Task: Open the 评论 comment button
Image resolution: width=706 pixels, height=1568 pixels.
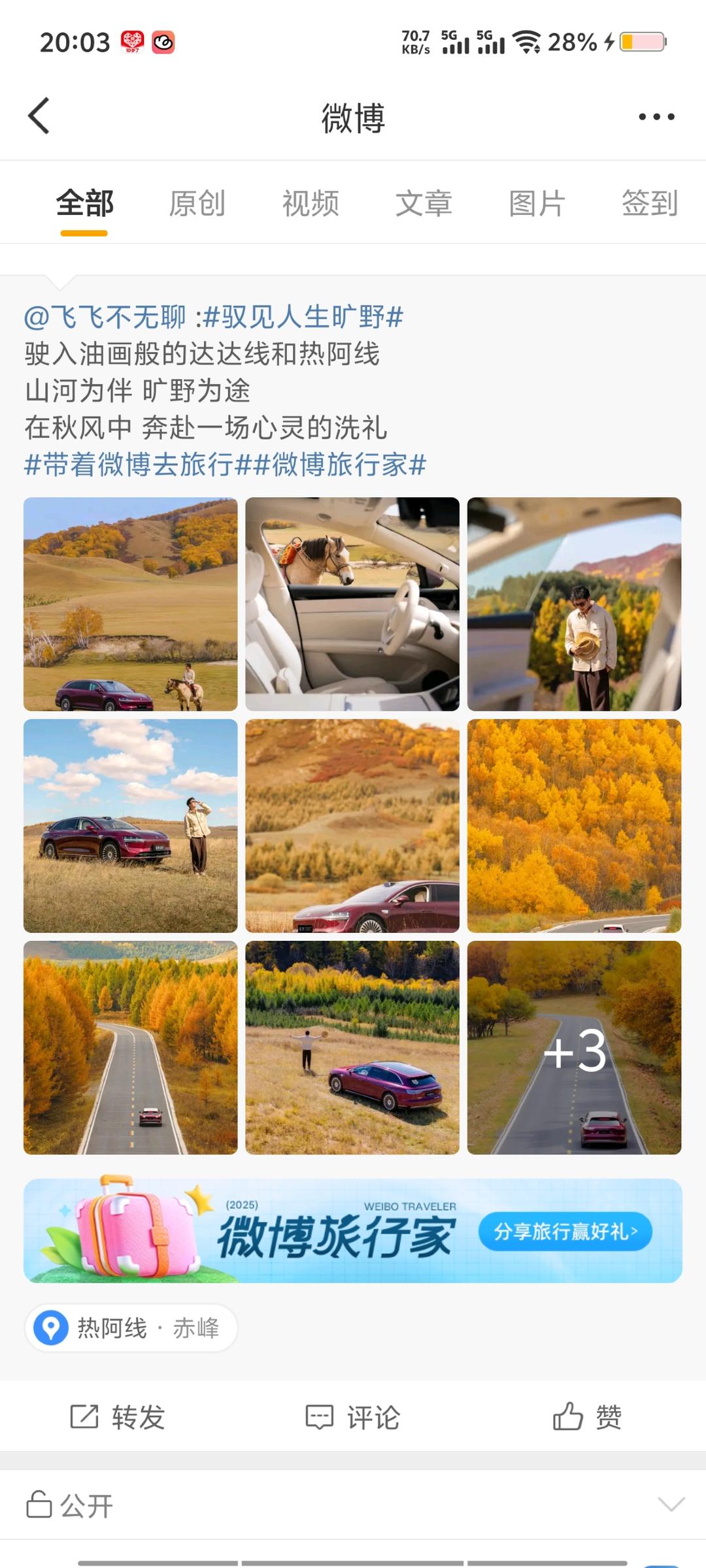Action: click(x=353, y=1417)
